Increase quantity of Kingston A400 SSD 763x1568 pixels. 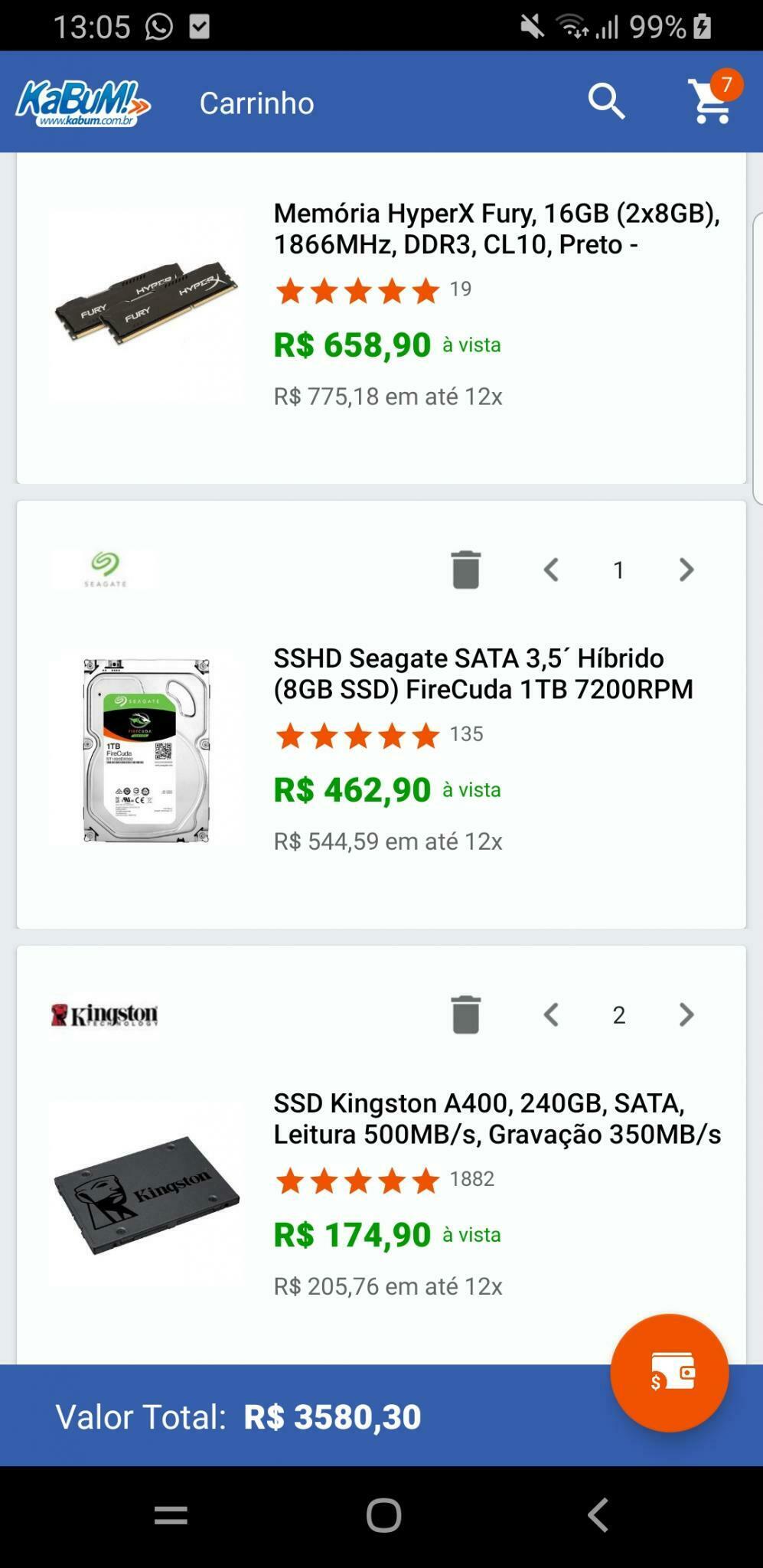pos(686,1014)
